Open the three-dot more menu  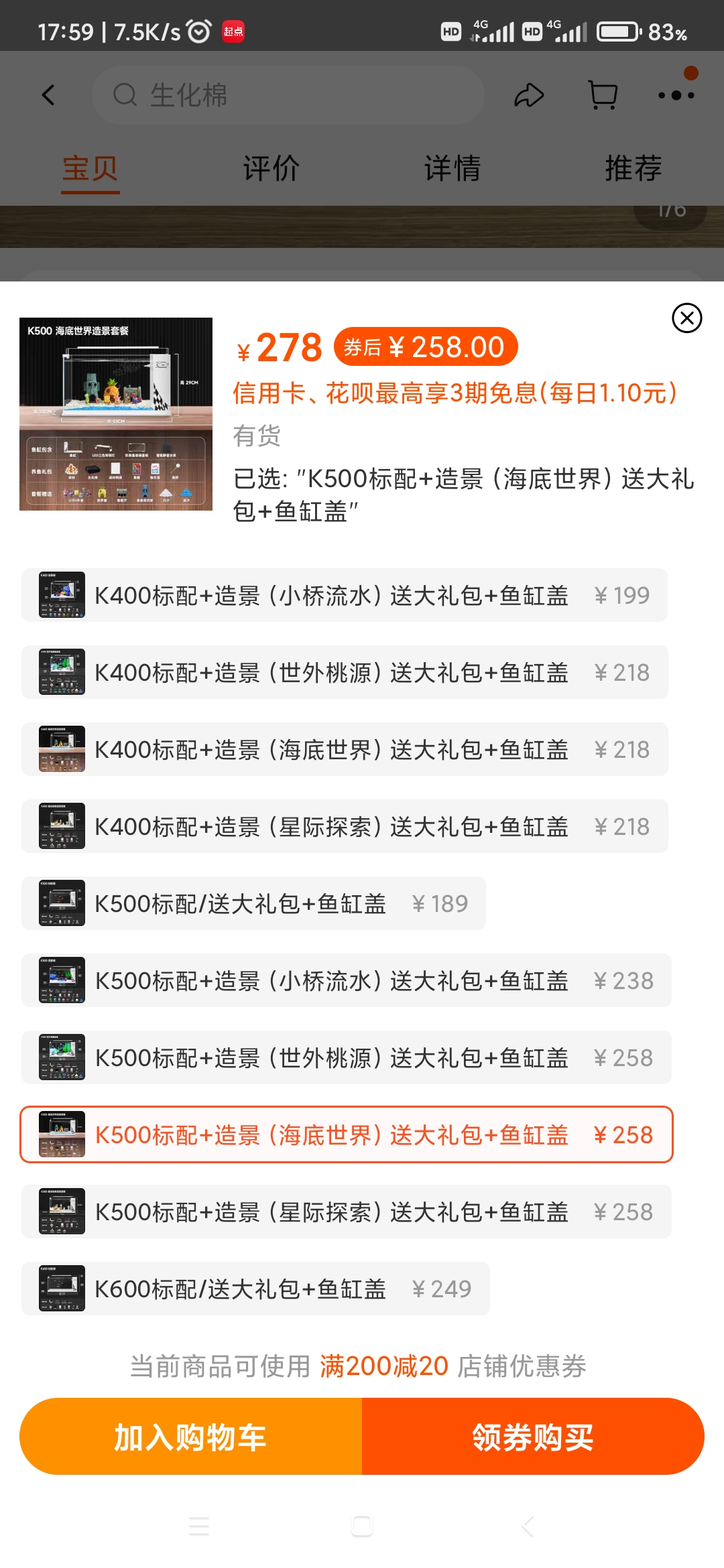676,95
